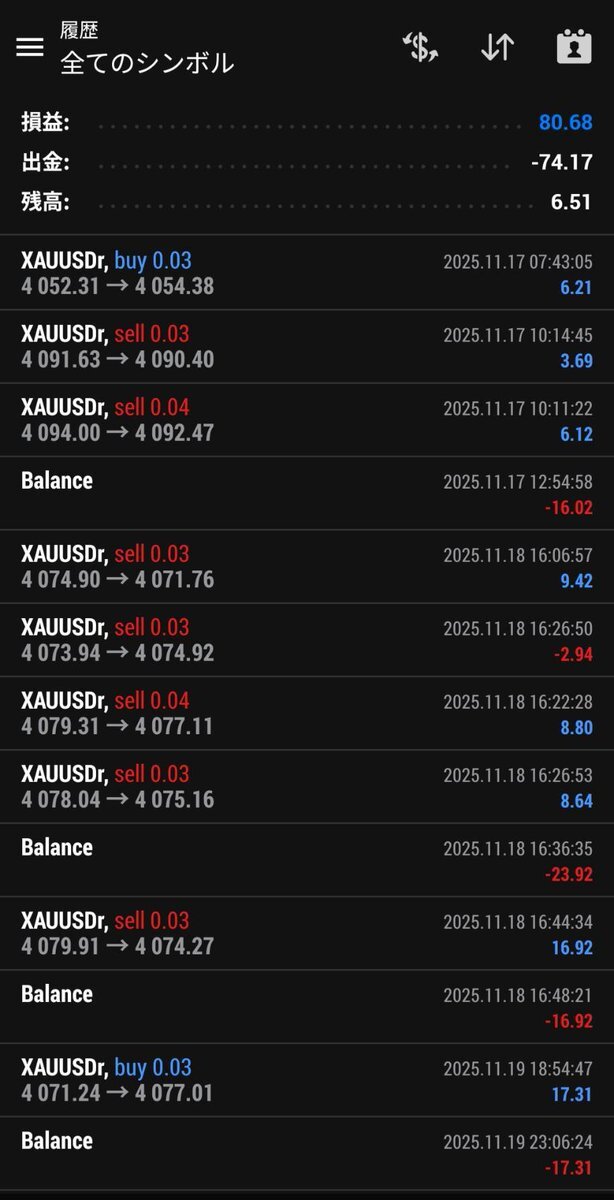Expand the sell trade with 8.64 profit
Screen dimensions: 614x1200
pos(307,786)
